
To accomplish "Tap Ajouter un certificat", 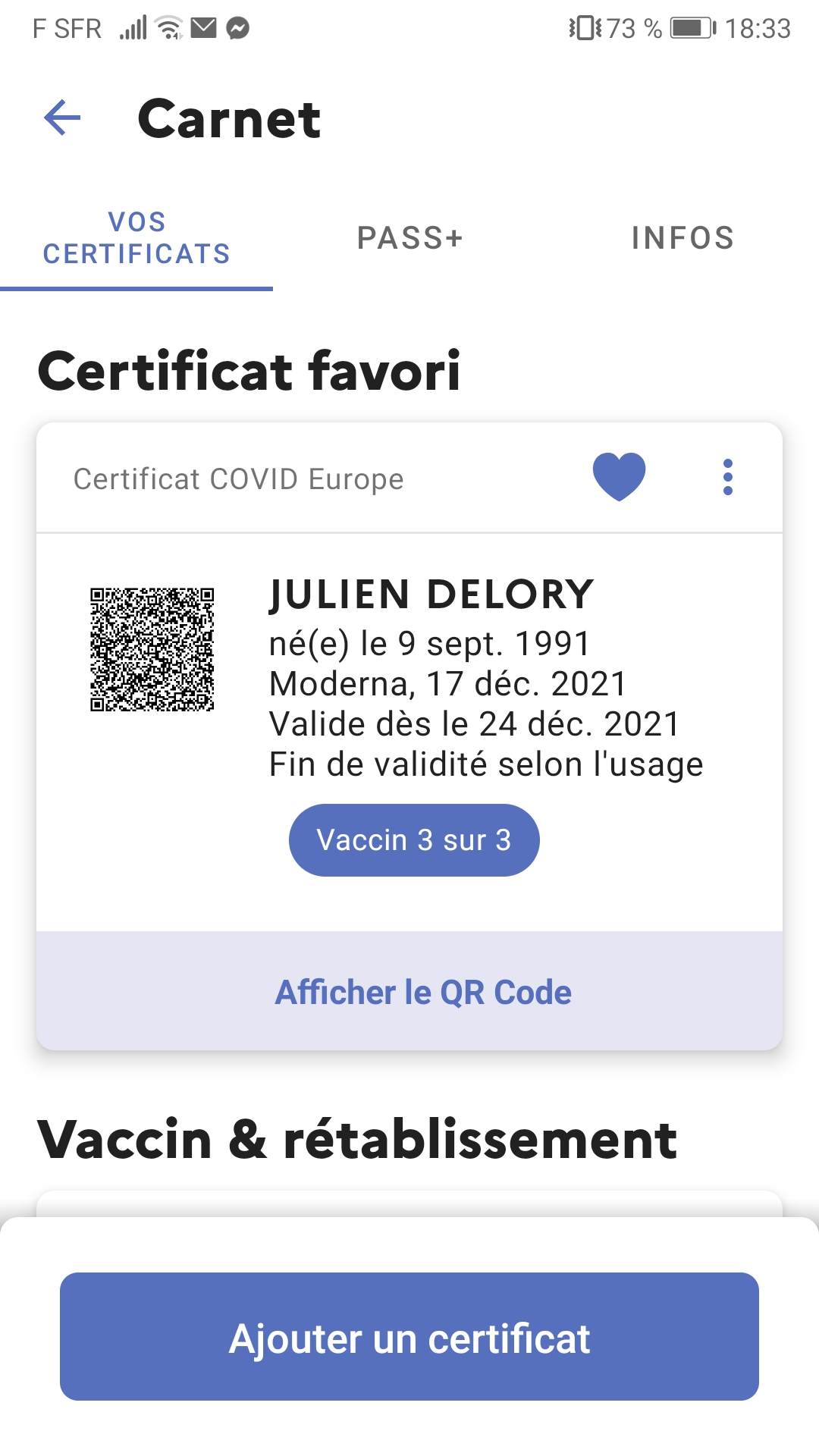I will (409, 1338).
